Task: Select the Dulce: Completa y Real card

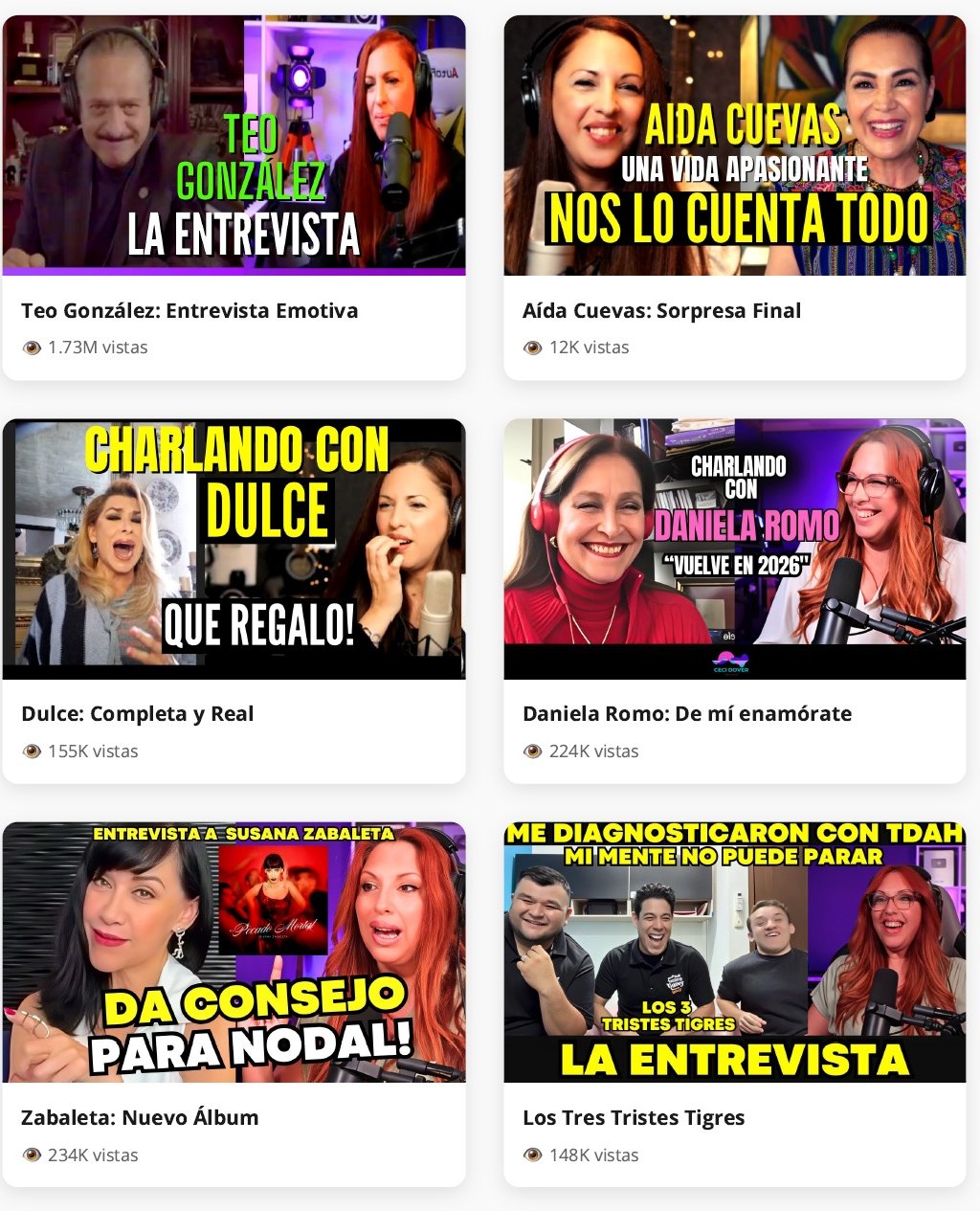Action: tap(234, 549)
